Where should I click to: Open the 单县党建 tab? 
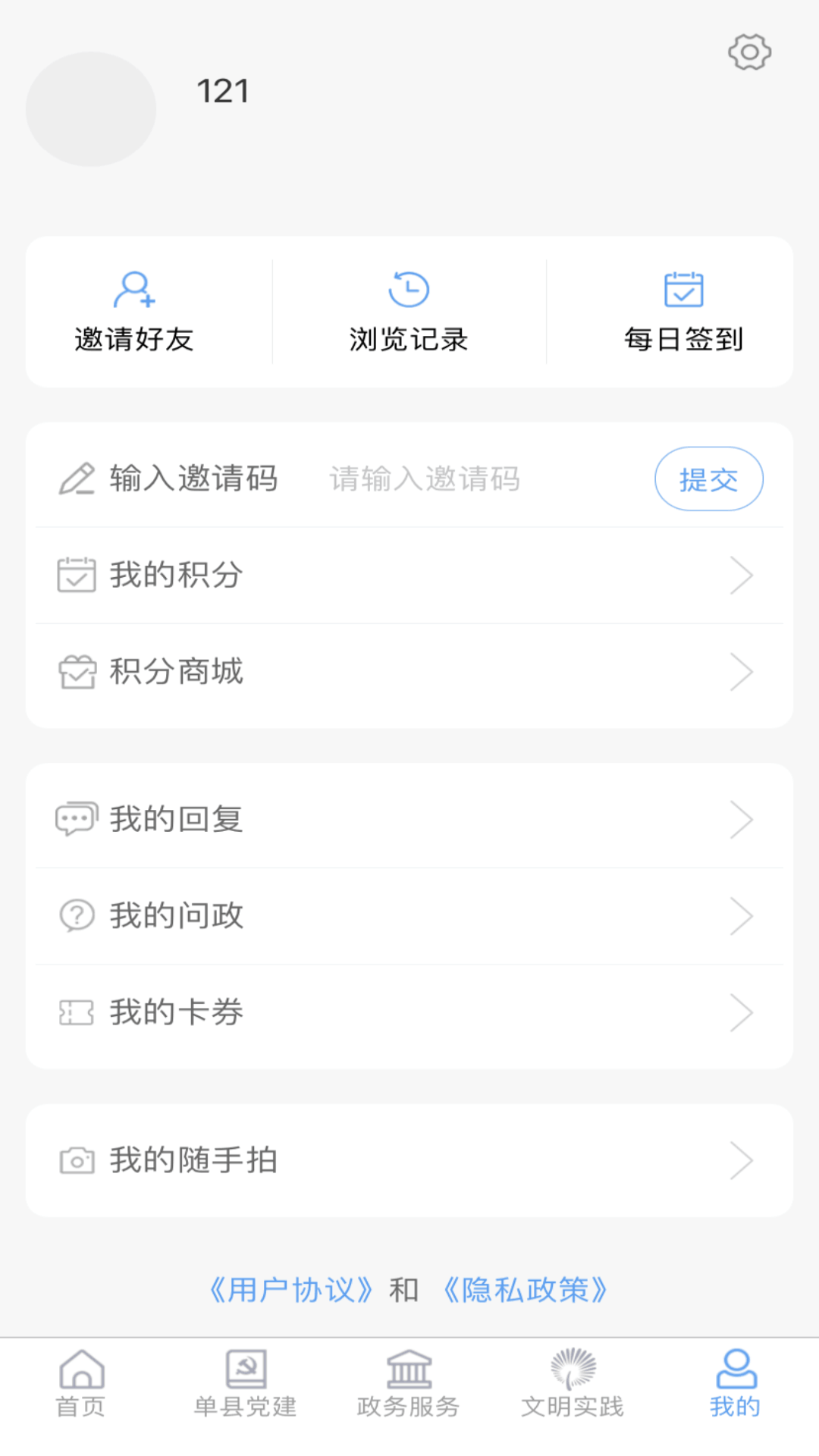pyautogui.click(x=245, y=1388)
